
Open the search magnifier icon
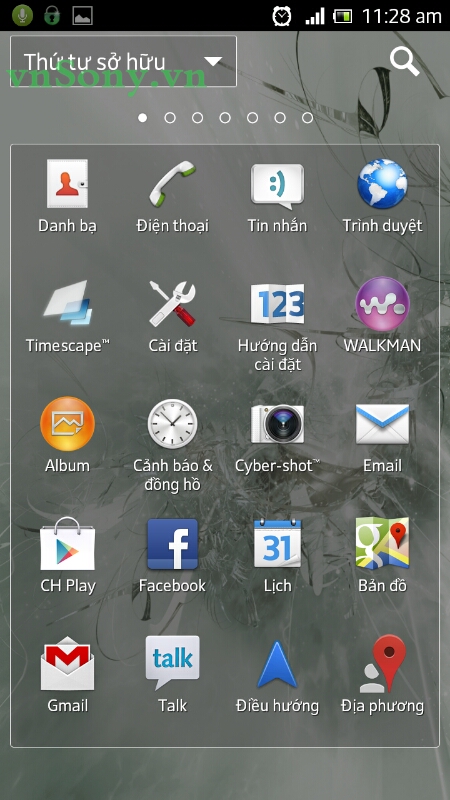(405, 61)
